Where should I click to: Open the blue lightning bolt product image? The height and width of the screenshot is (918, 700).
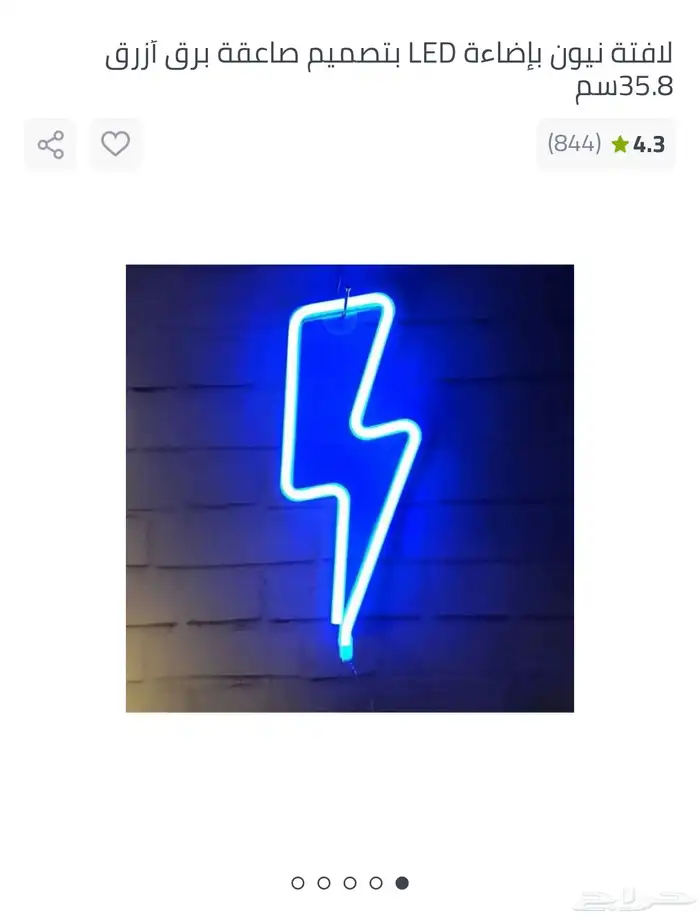350,488
